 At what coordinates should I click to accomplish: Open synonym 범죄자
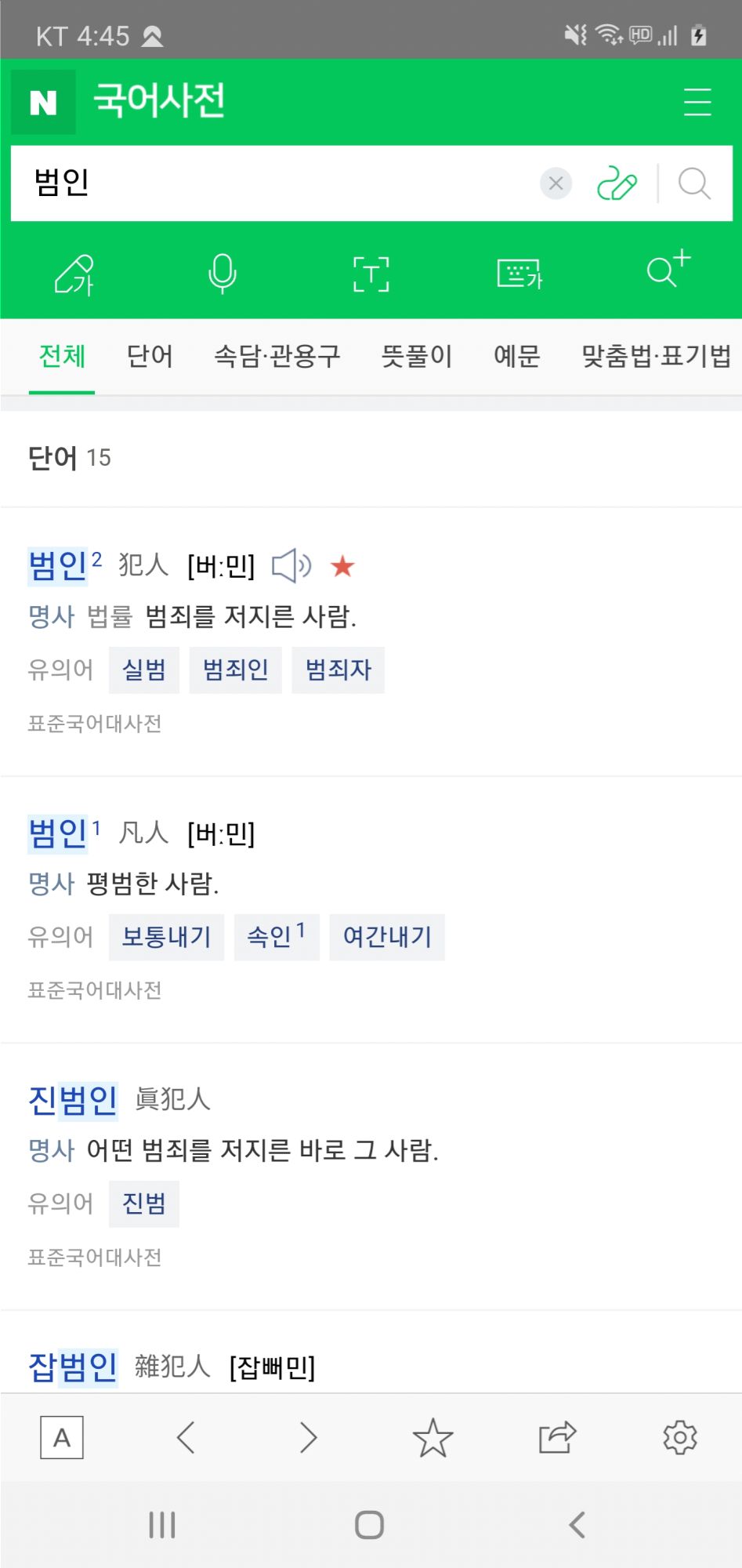click(338, 670)
